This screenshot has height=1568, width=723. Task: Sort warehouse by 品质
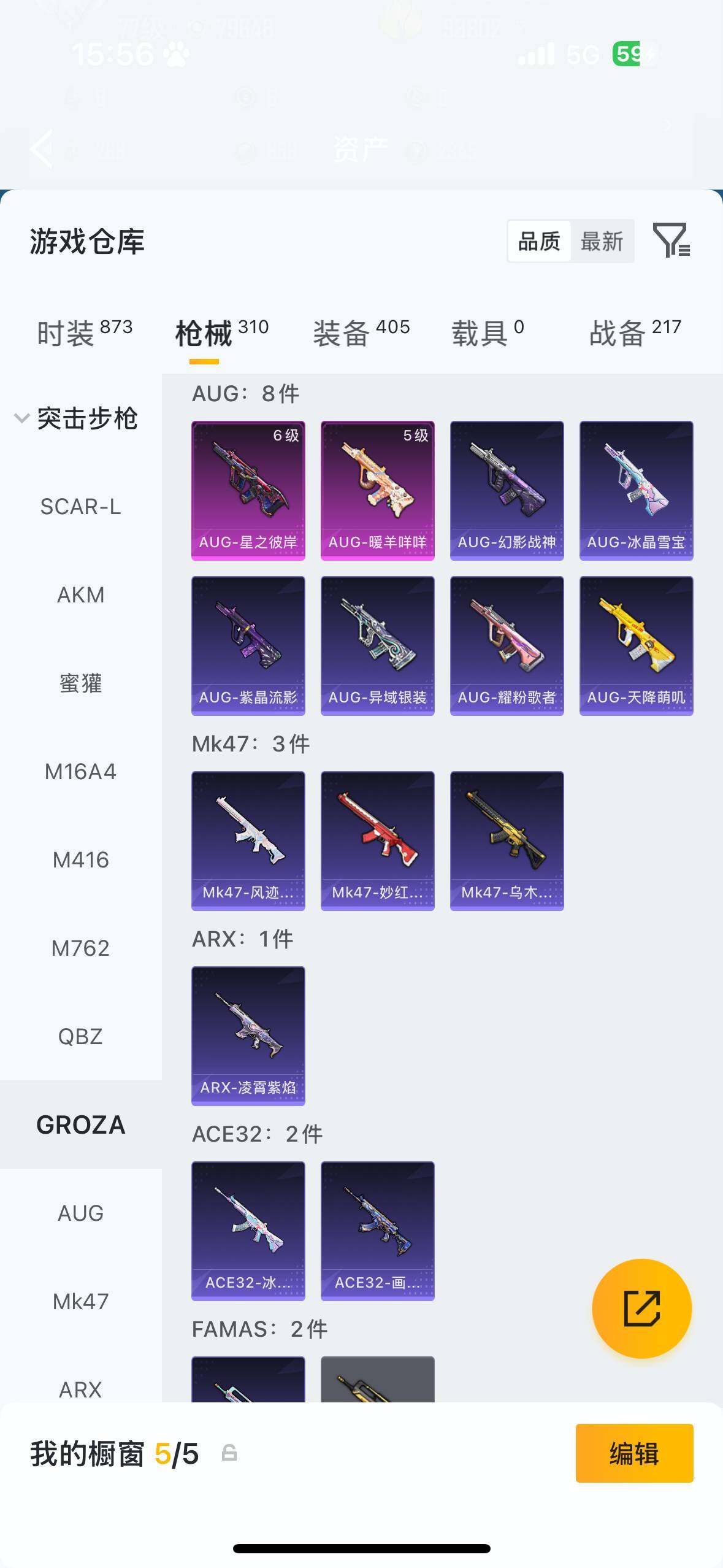[x=539, y=242]
